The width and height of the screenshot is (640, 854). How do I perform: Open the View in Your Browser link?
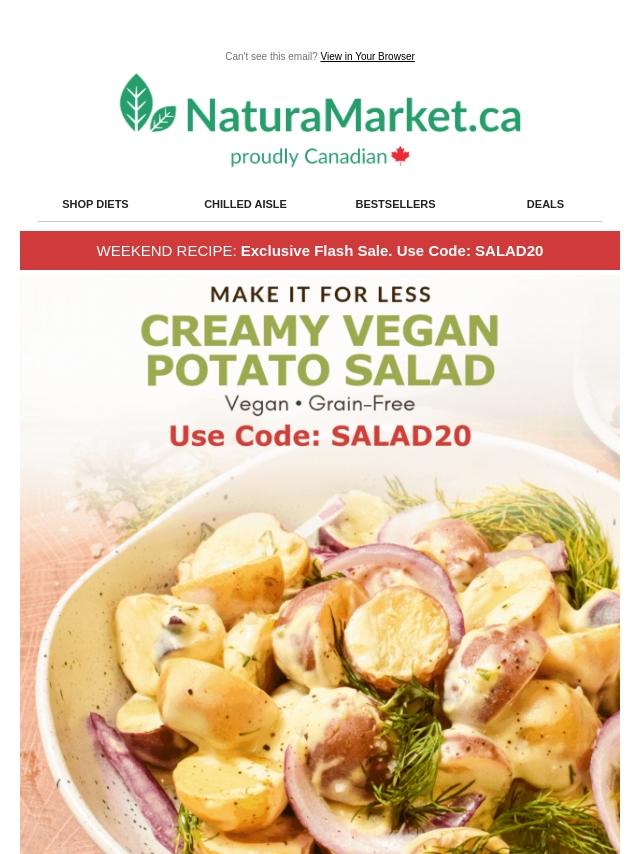tap(367, 57)
